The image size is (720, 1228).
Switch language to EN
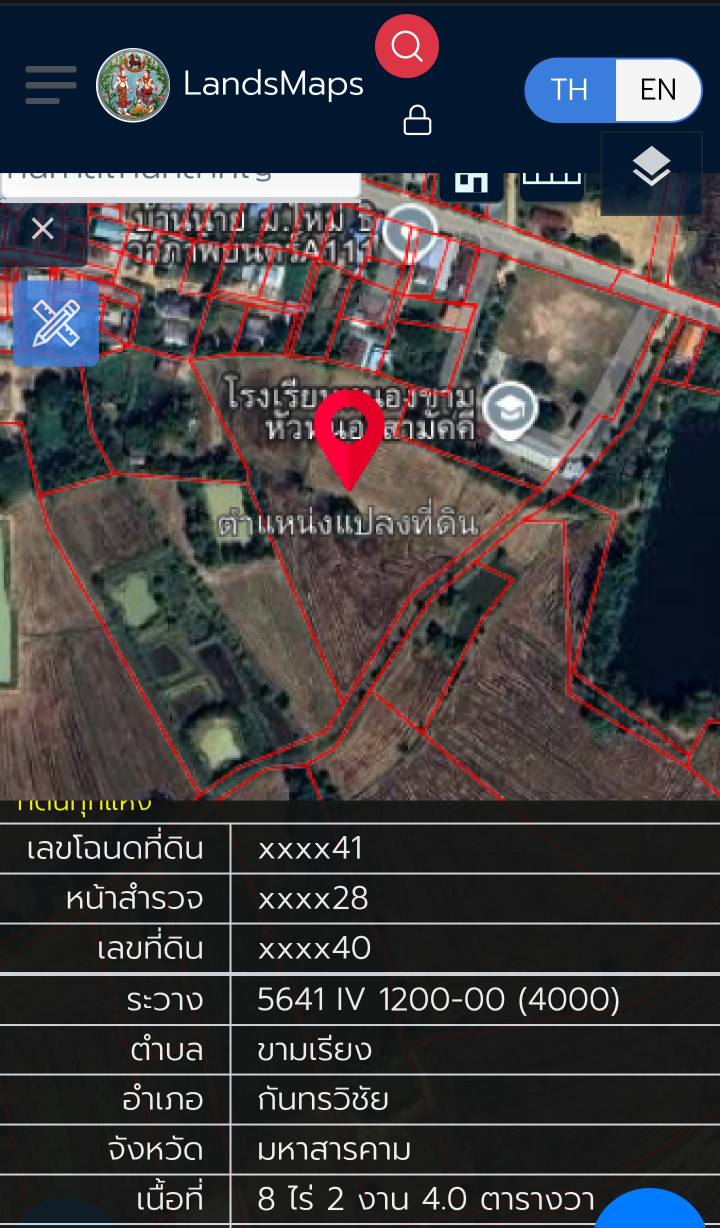coord(658,90)
